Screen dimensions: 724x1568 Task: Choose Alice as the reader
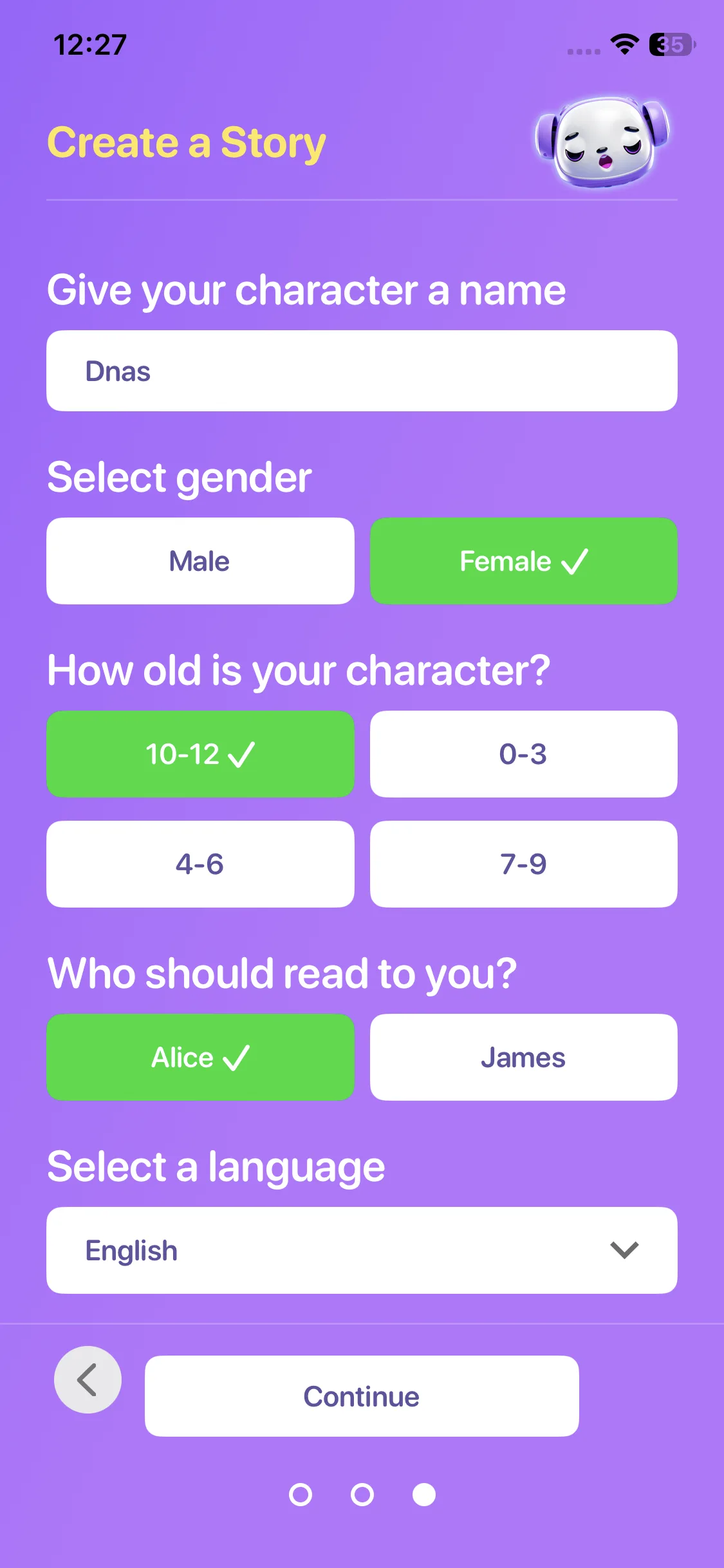pyautogui.click(x=200, y=1058)
